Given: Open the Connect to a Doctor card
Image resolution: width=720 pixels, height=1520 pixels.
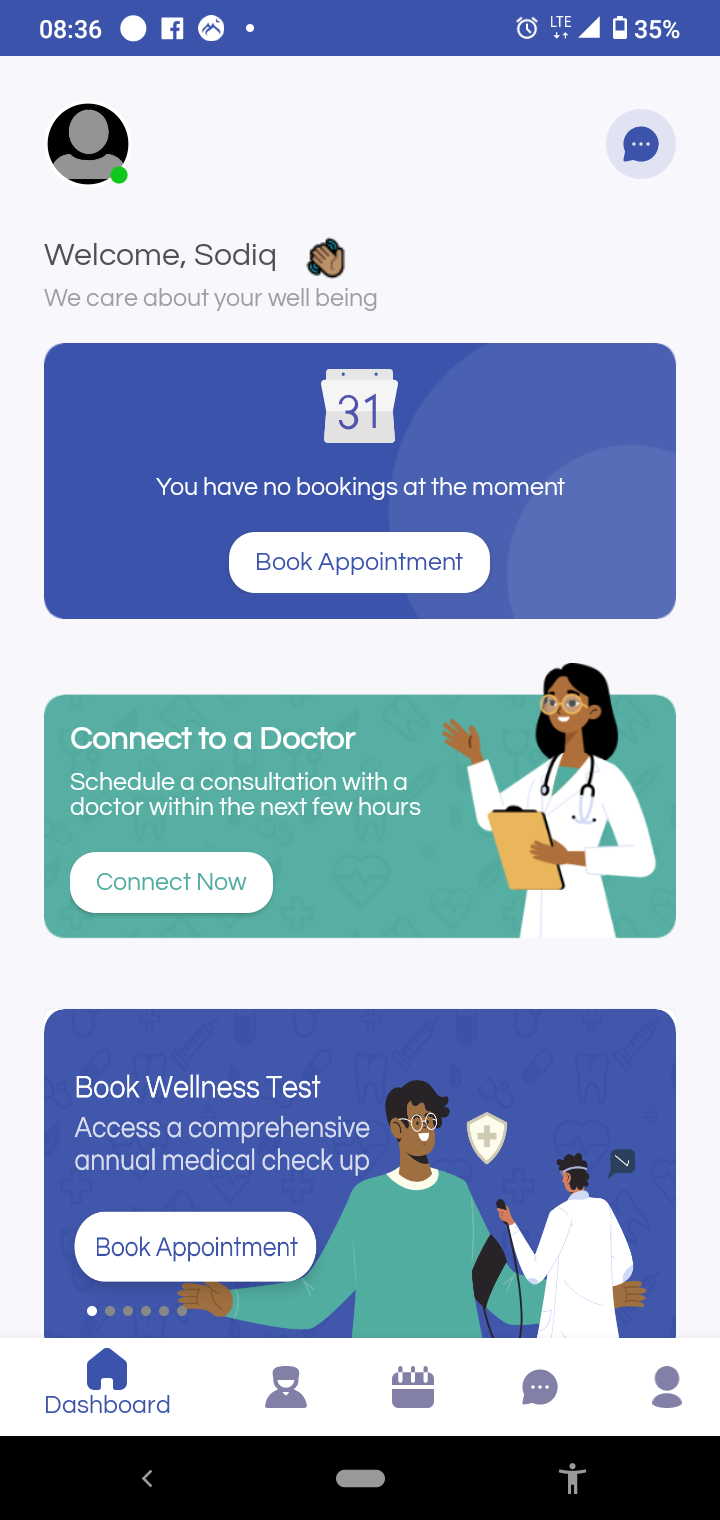Looking at the screenshot, I should pos(360,816).
